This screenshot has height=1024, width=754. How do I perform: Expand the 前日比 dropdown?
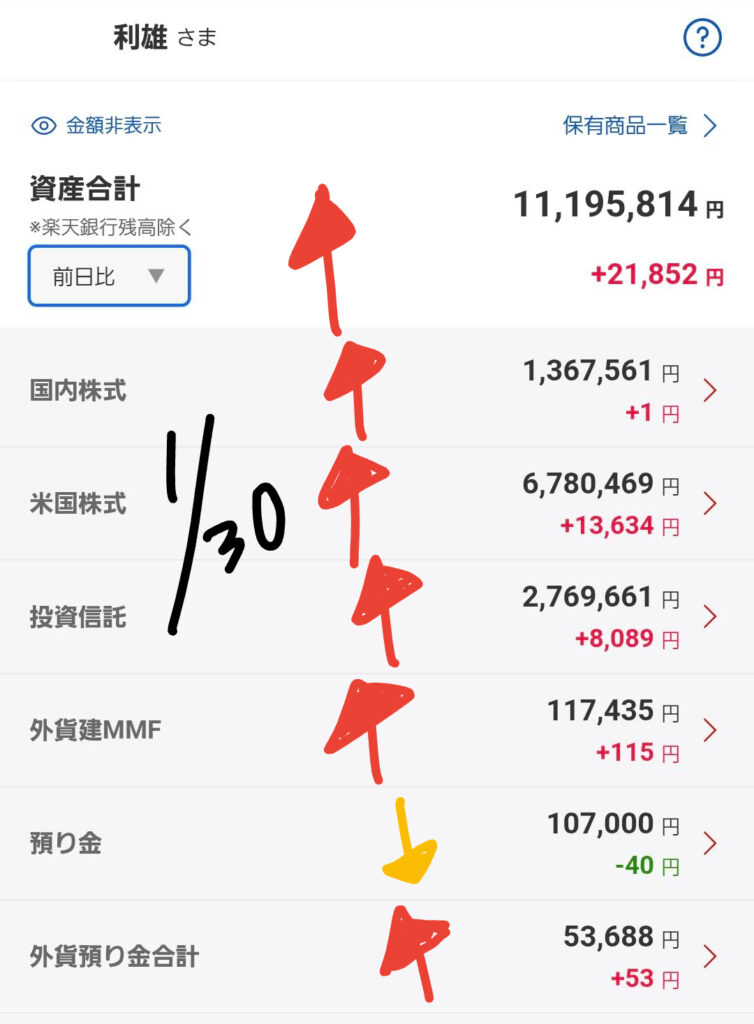click(x=109, y=276)
